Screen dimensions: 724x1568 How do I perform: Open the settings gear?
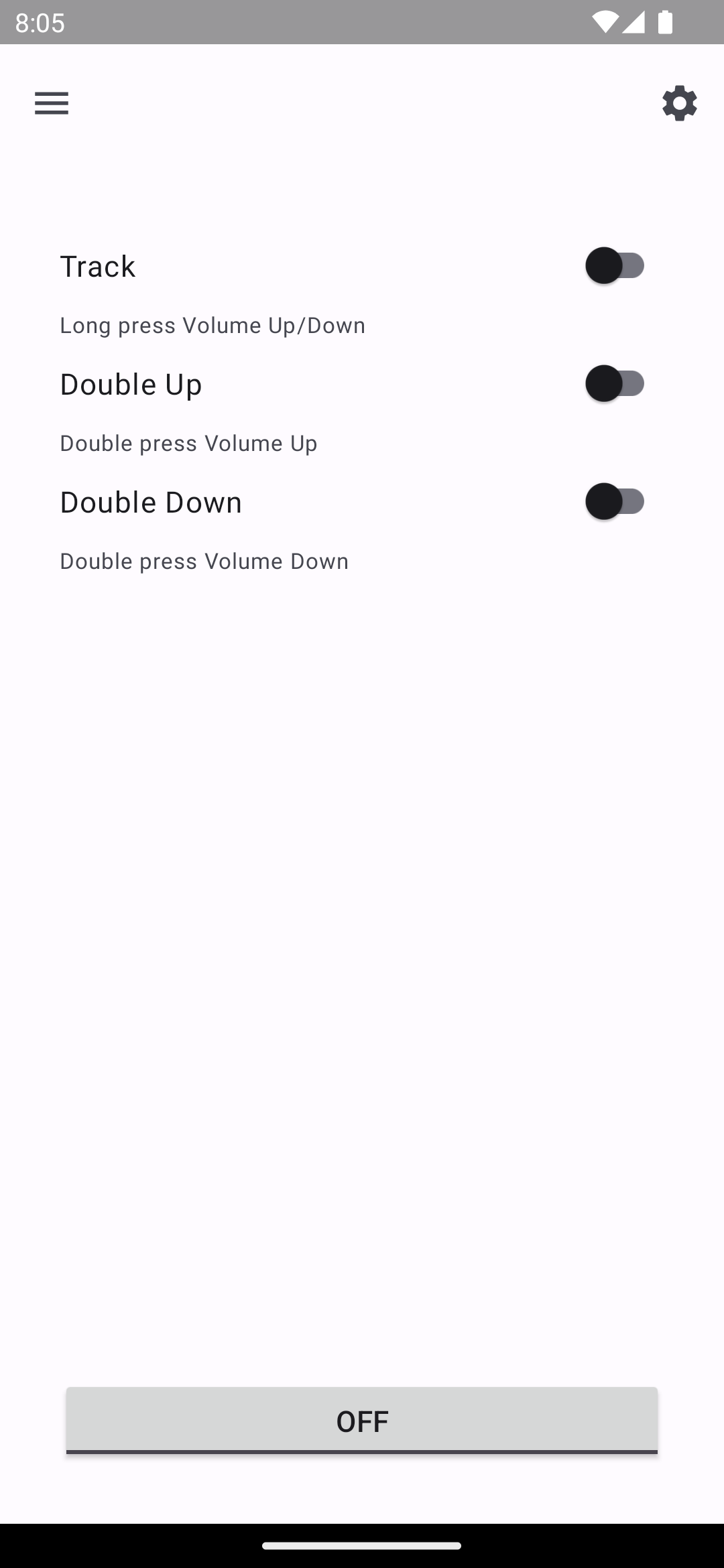[x=679, y=103]
